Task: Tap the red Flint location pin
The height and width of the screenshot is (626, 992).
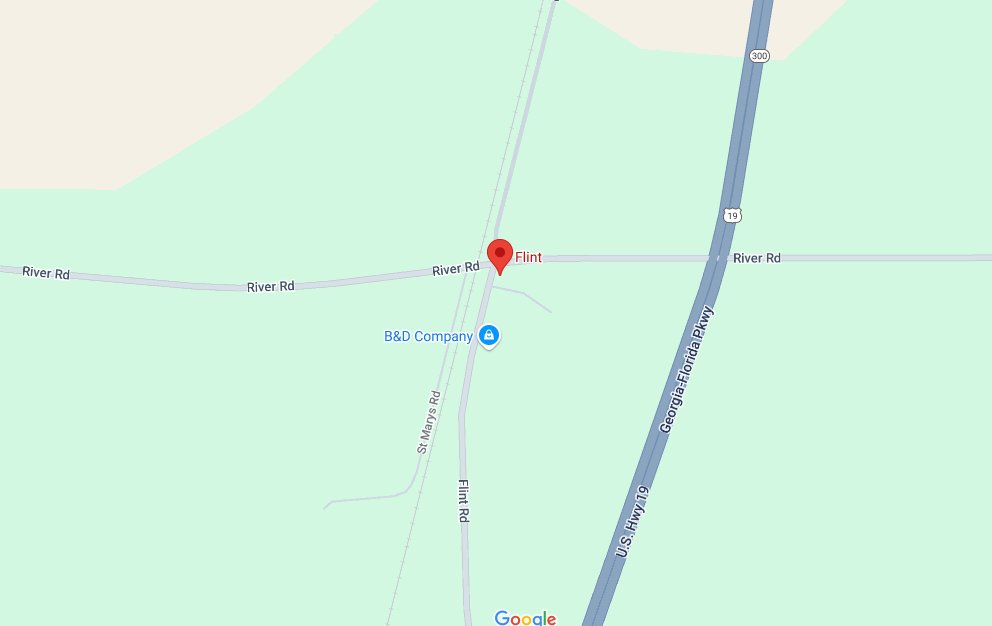Action: click(499, 254)
